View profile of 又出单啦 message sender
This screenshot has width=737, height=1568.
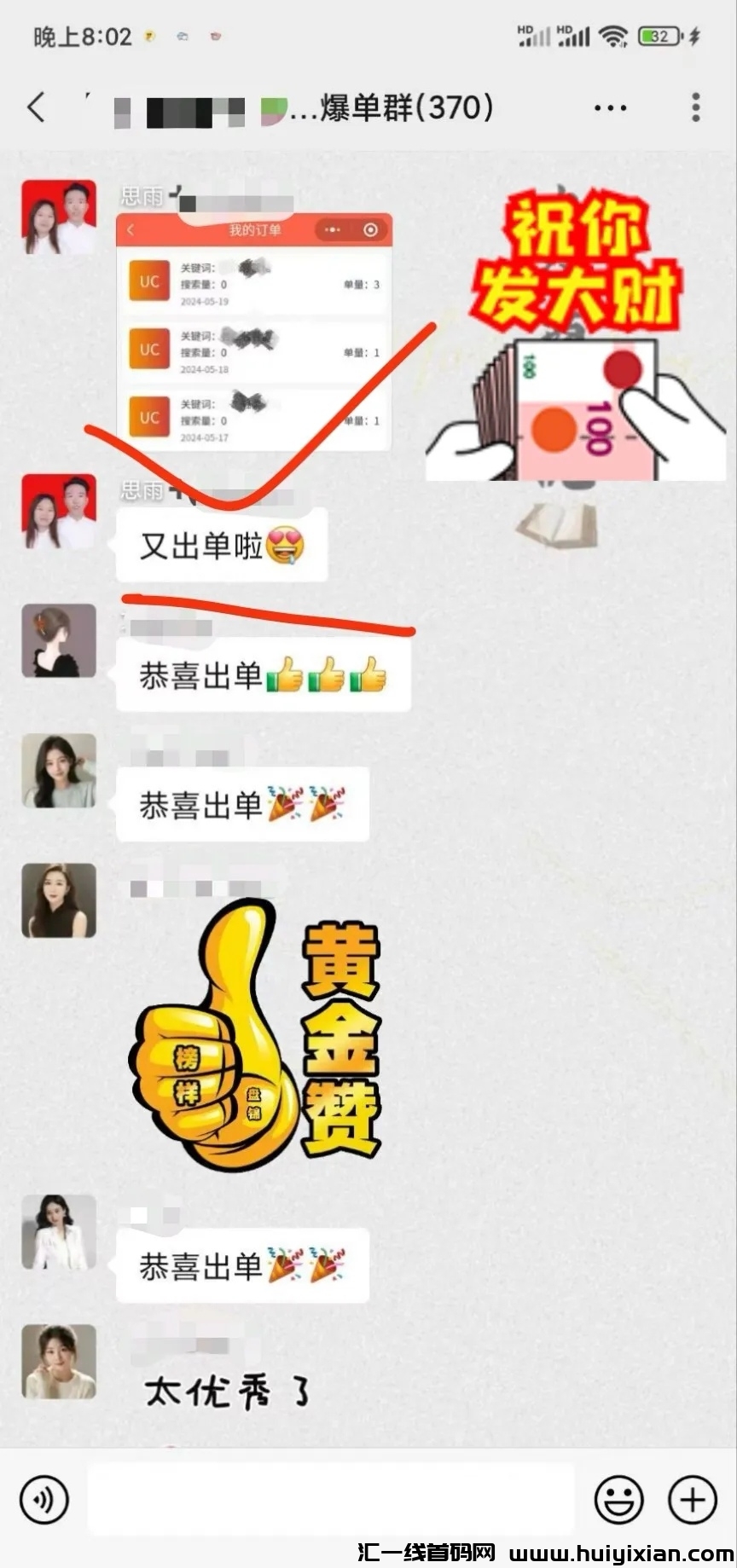tap(59, 511)
